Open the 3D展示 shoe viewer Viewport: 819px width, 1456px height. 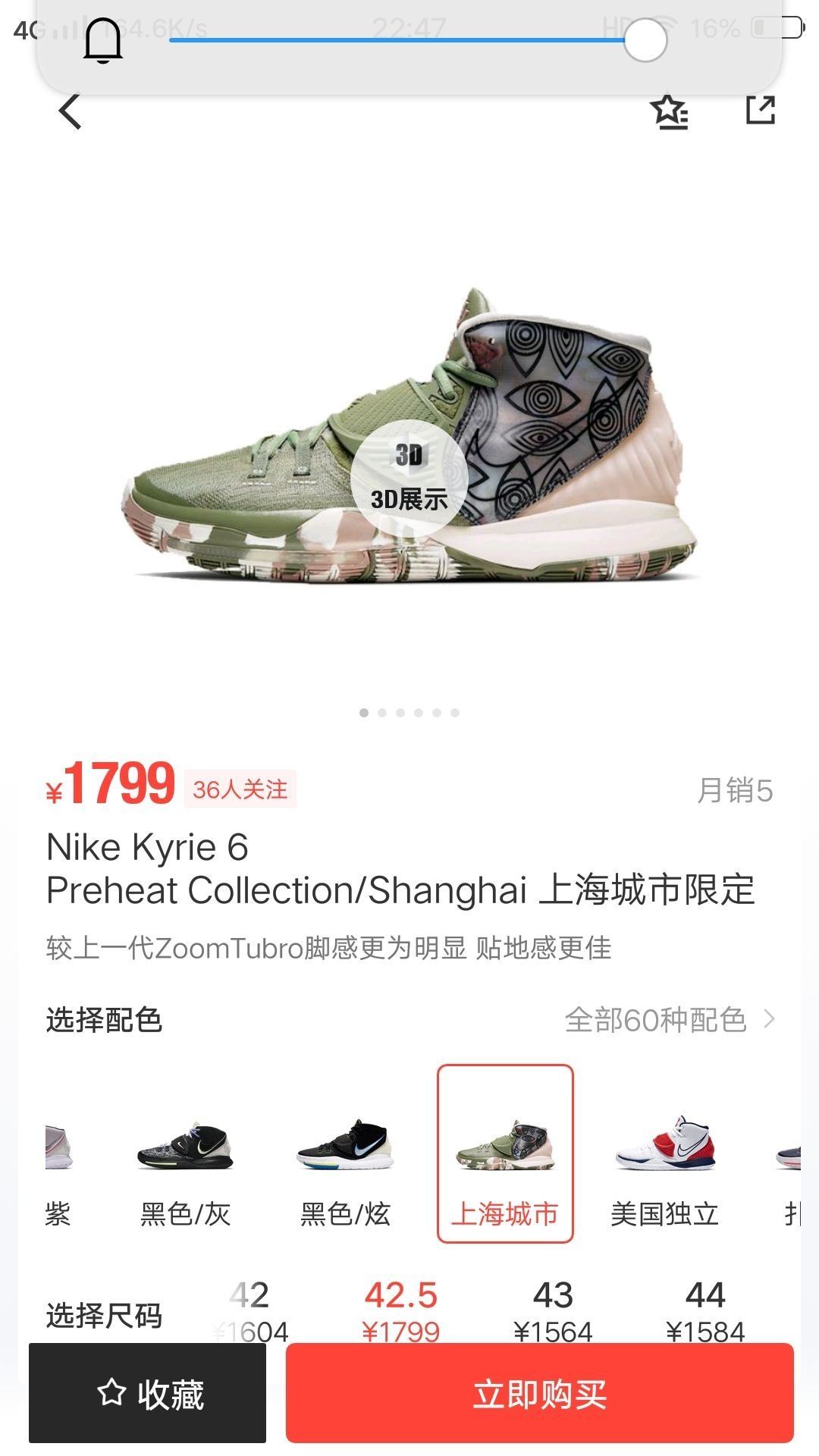[409, 478]
